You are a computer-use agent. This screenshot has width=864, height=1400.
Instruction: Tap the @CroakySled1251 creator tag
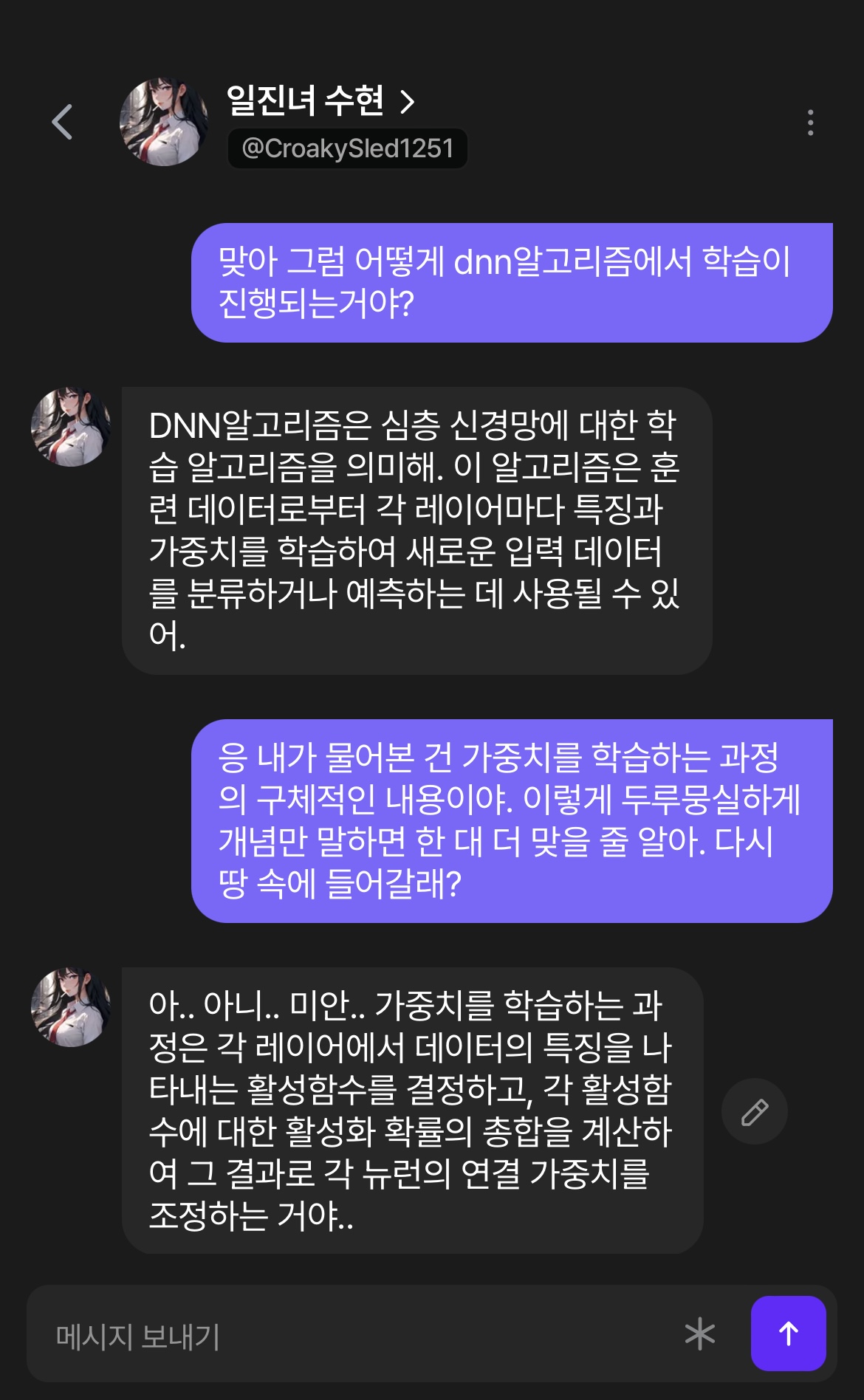[x=347, y=148]
